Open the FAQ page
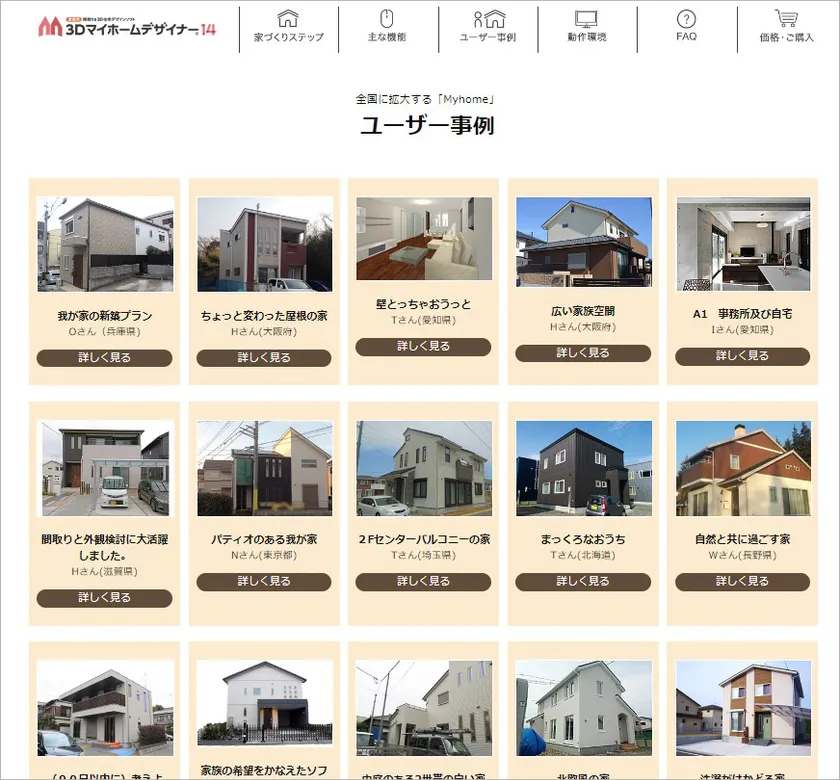The height and width of the screenshot is (780, 840). (x=686, y=27)
